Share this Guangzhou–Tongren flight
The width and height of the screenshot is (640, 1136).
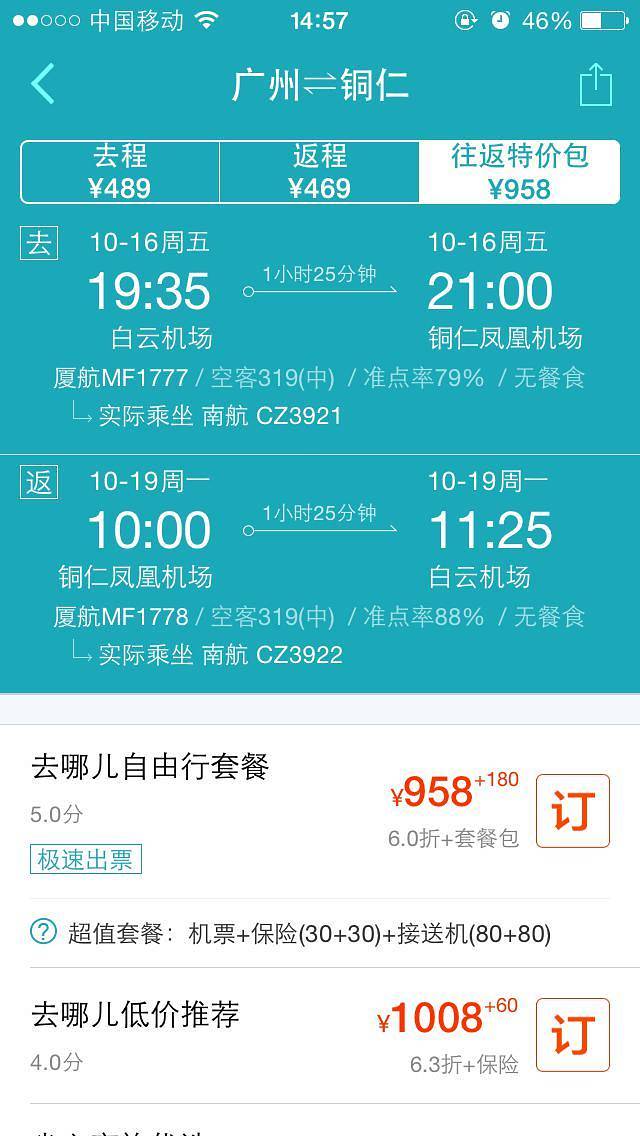point(595,84)
